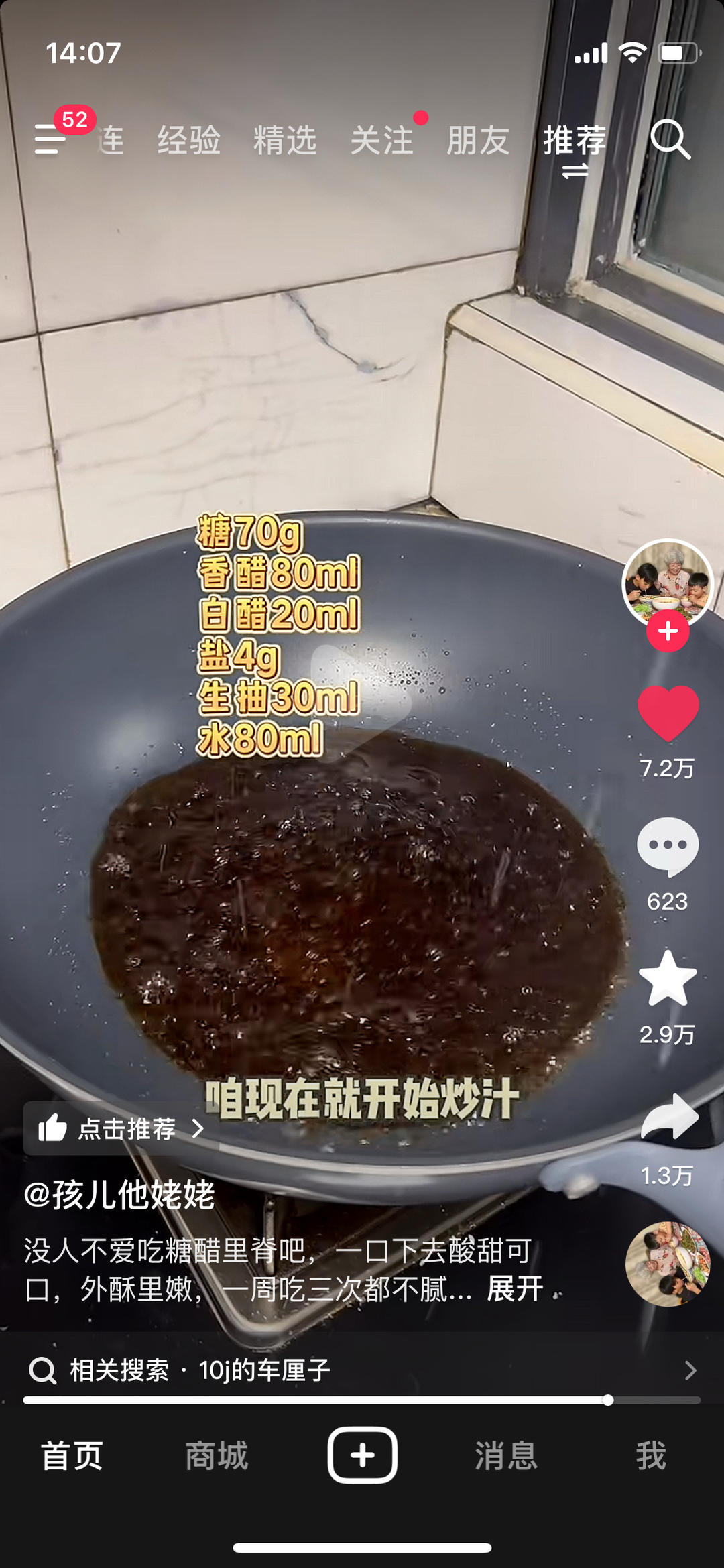
Task: Open the search magnifier icon
Action: click(x=670, y=139)
